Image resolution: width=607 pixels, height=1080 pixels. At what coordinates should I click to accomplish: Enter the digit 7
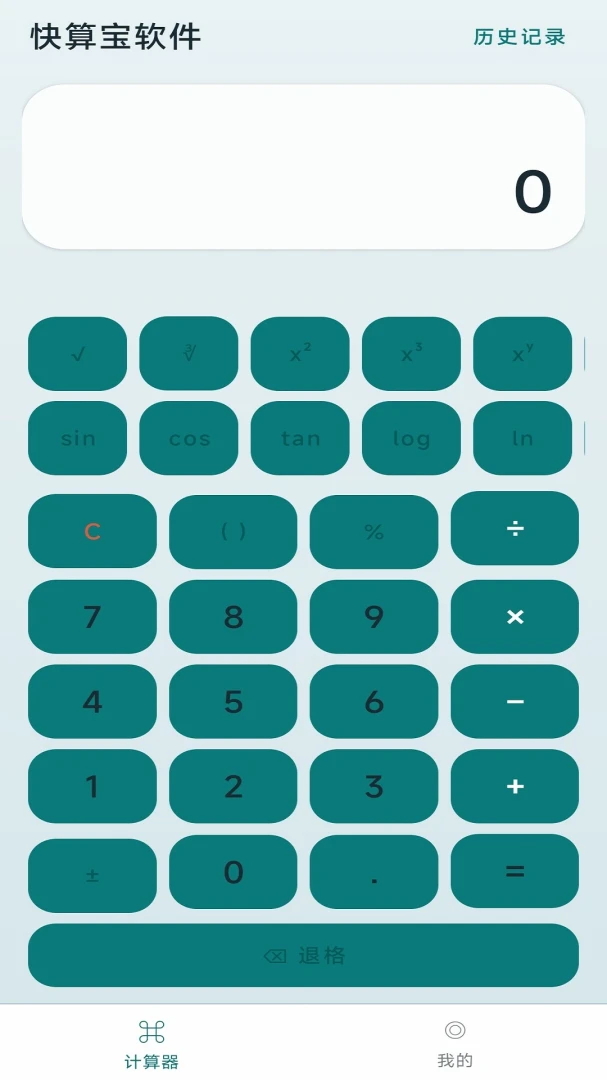coord(92,616)
